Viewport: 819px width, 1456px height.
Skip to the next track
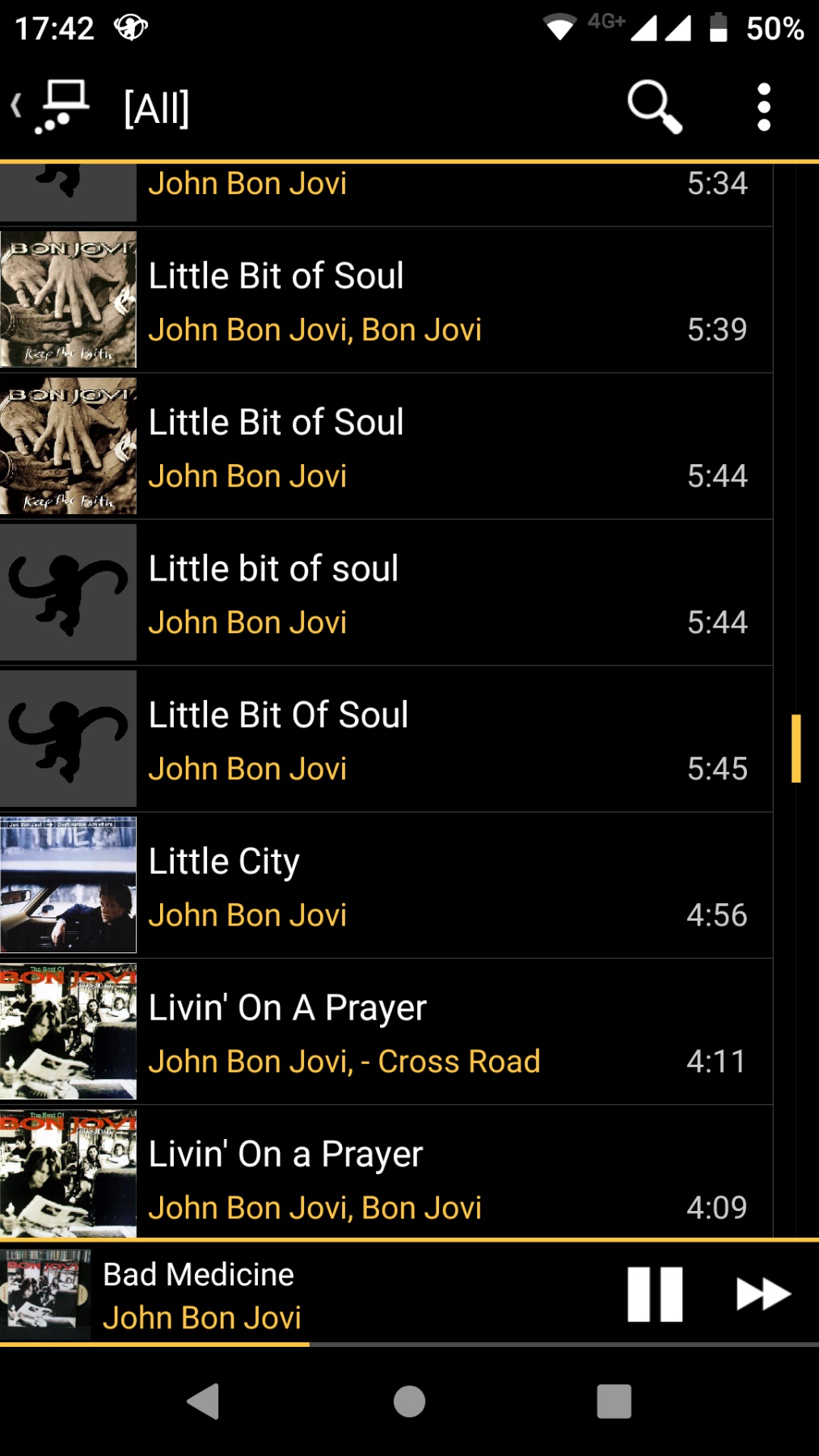tap(762, 1294)
